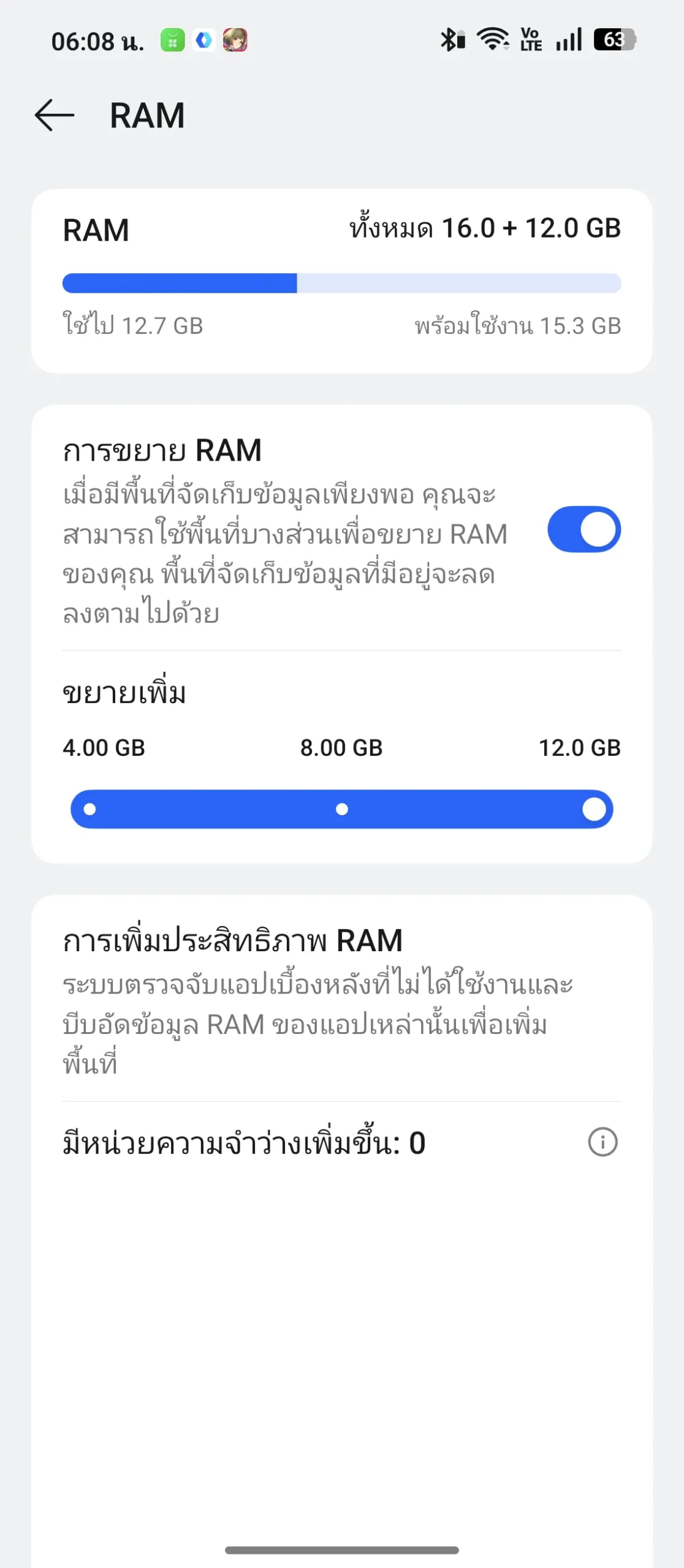The height and width of the screenshot is (1568, 684).
Task: Set RAM expansion to 8.00 GB
Action: [x=342, y=809]
